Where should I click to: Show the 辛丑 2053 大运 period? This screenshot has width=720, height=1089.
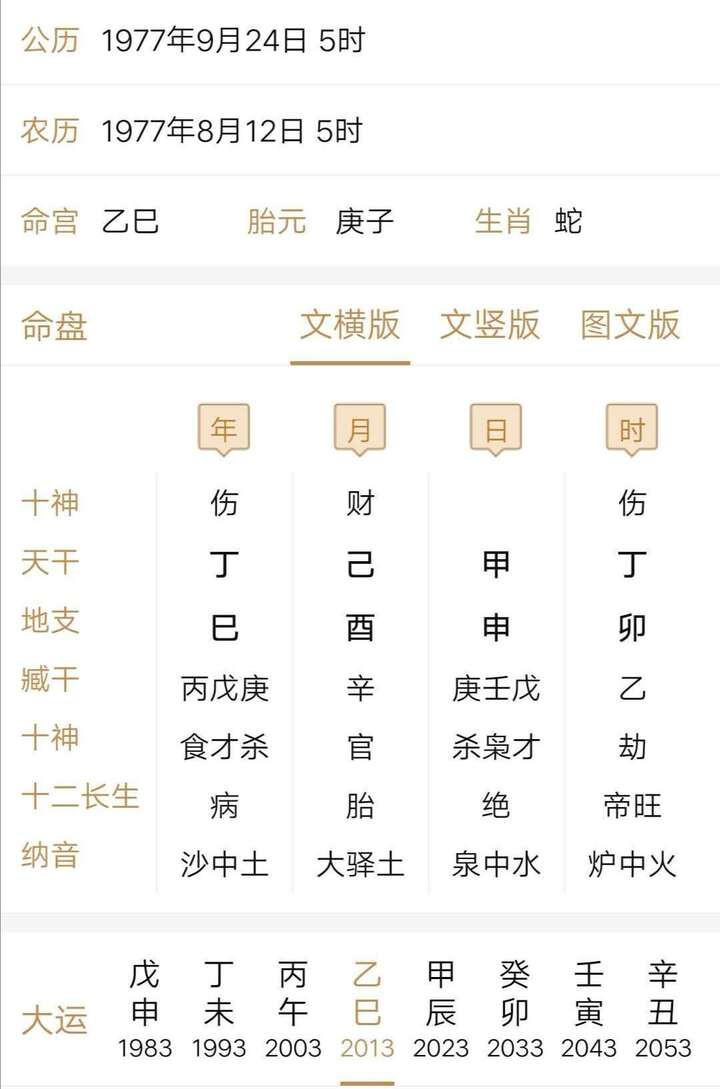tap(663, 1010)
